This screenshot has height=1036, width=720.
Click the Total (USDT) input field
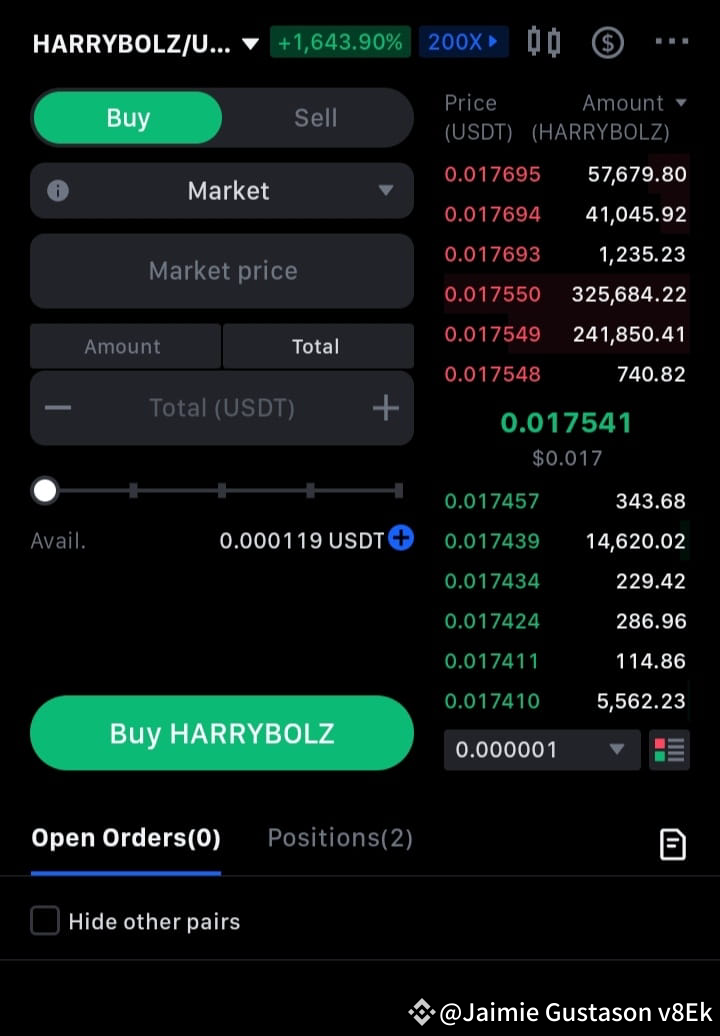[222, 407]
